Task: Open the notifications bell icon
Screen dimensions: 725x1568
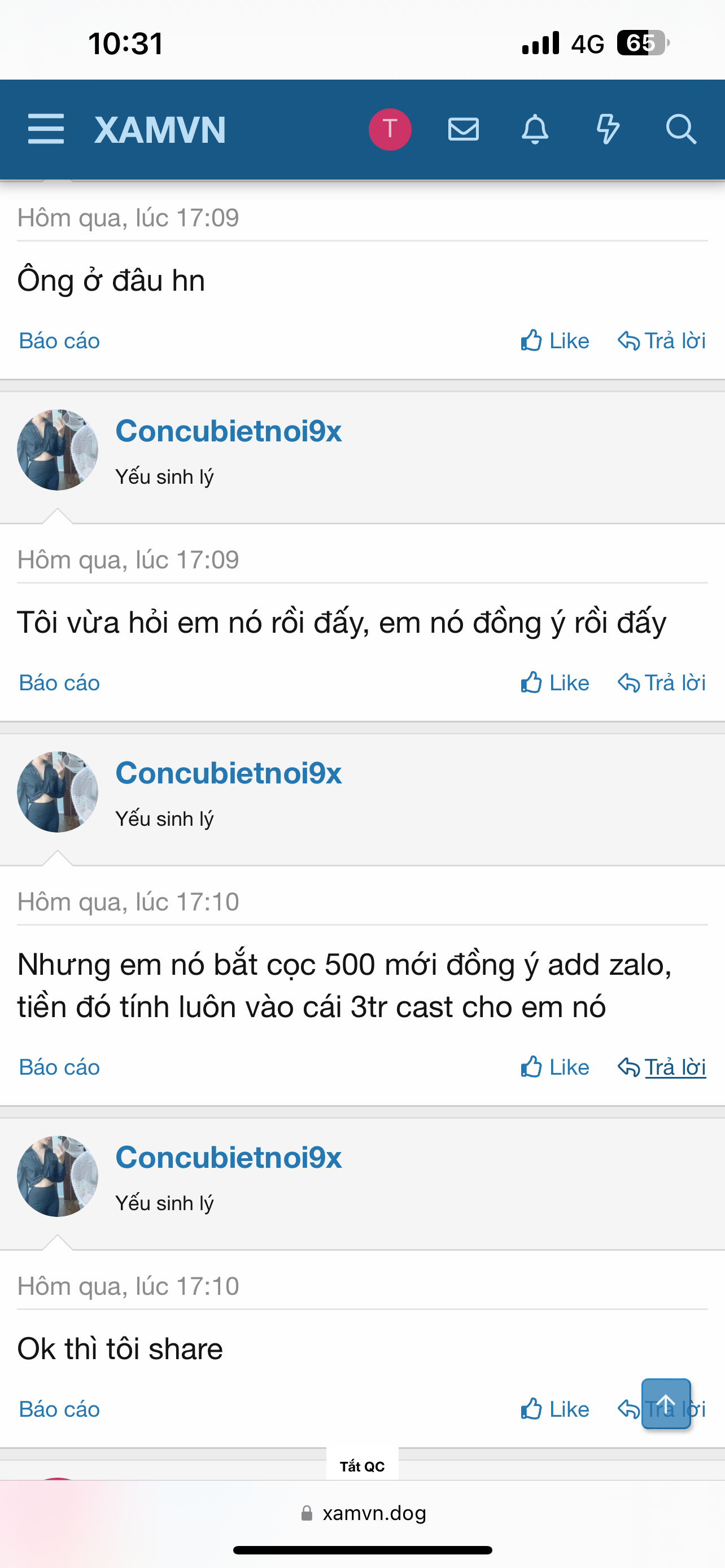Action: pyautogui.click(x=536, y=129)
